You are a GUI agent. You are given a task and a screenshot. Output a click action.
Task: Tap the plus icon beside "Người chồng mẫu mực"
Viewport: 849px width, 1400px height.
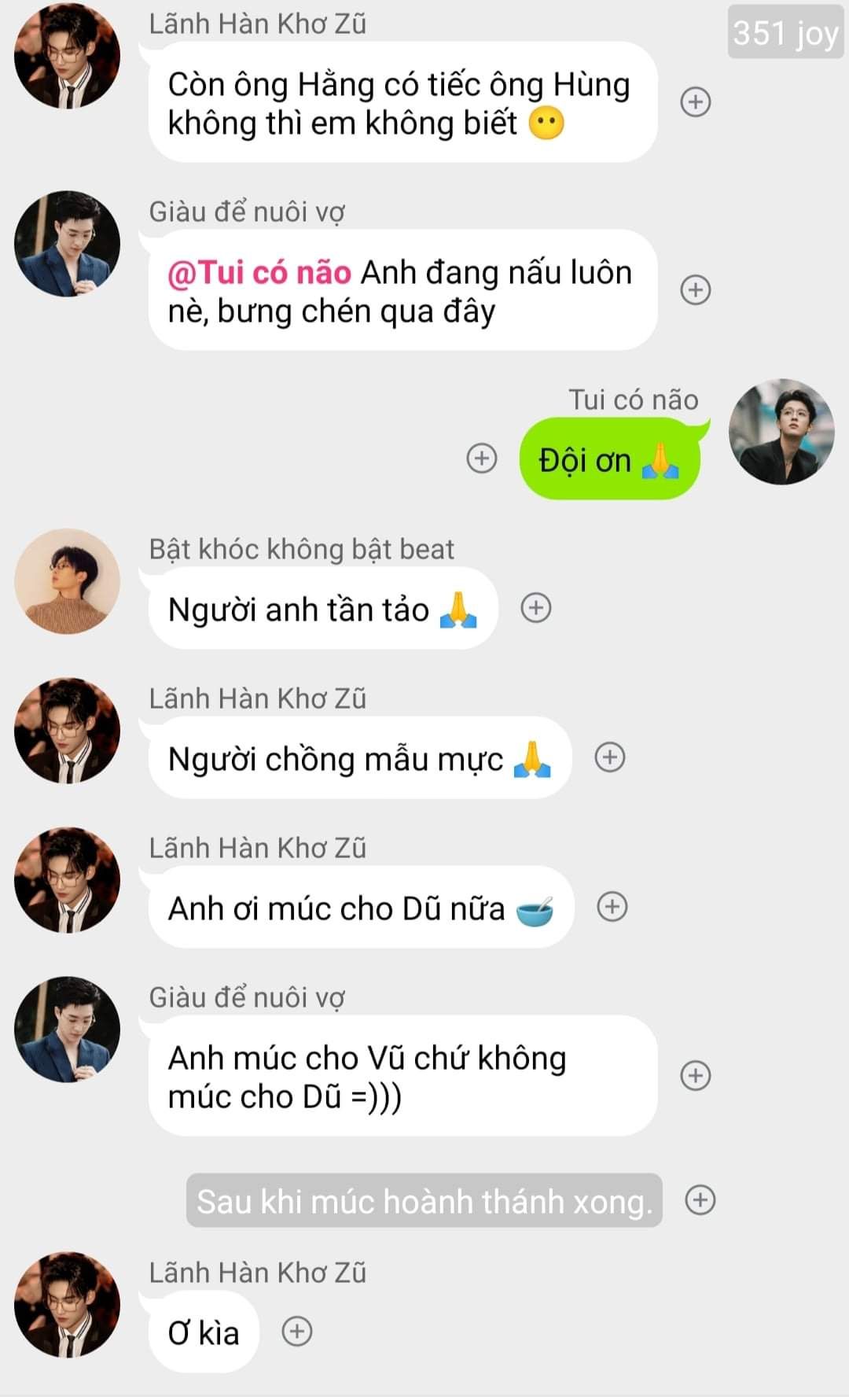610,757
